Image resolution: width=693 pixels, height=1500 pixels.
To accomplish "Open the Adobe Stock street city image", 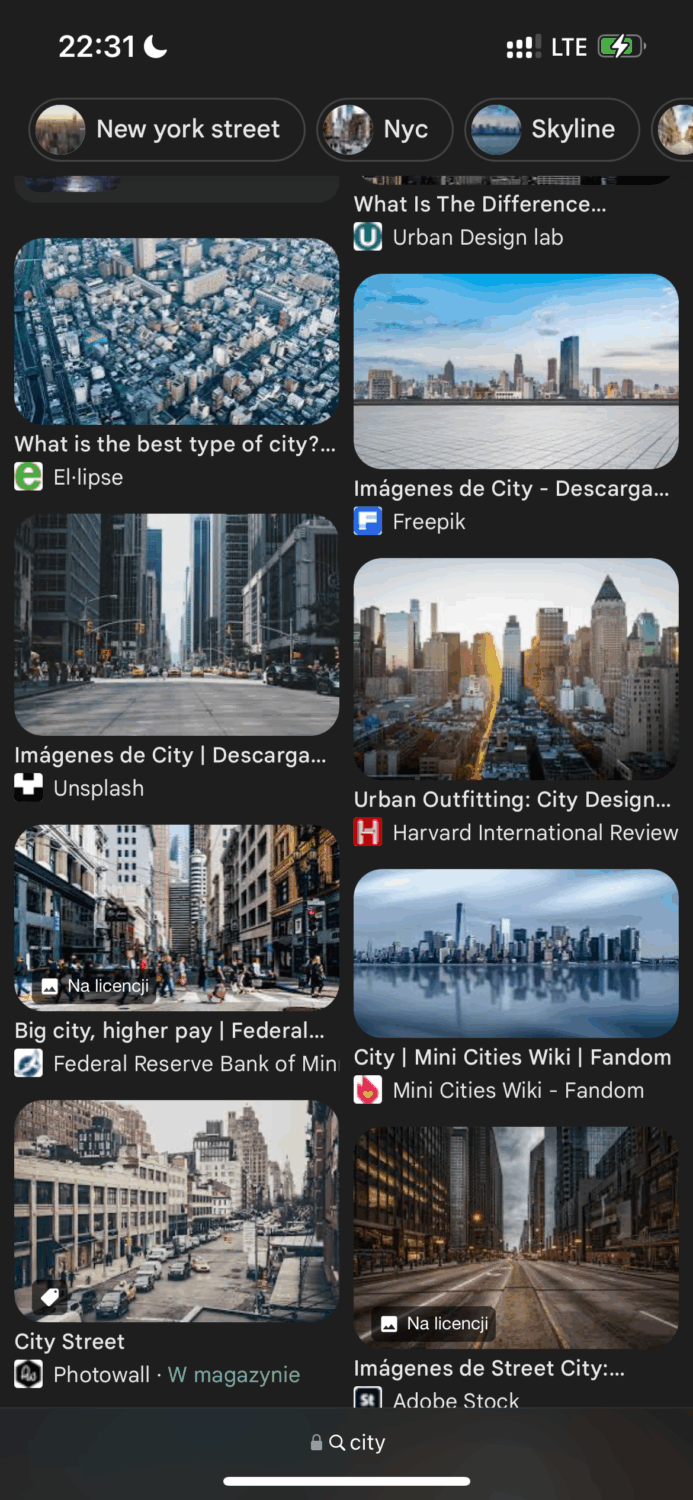I will click(x=516, y=1237).
